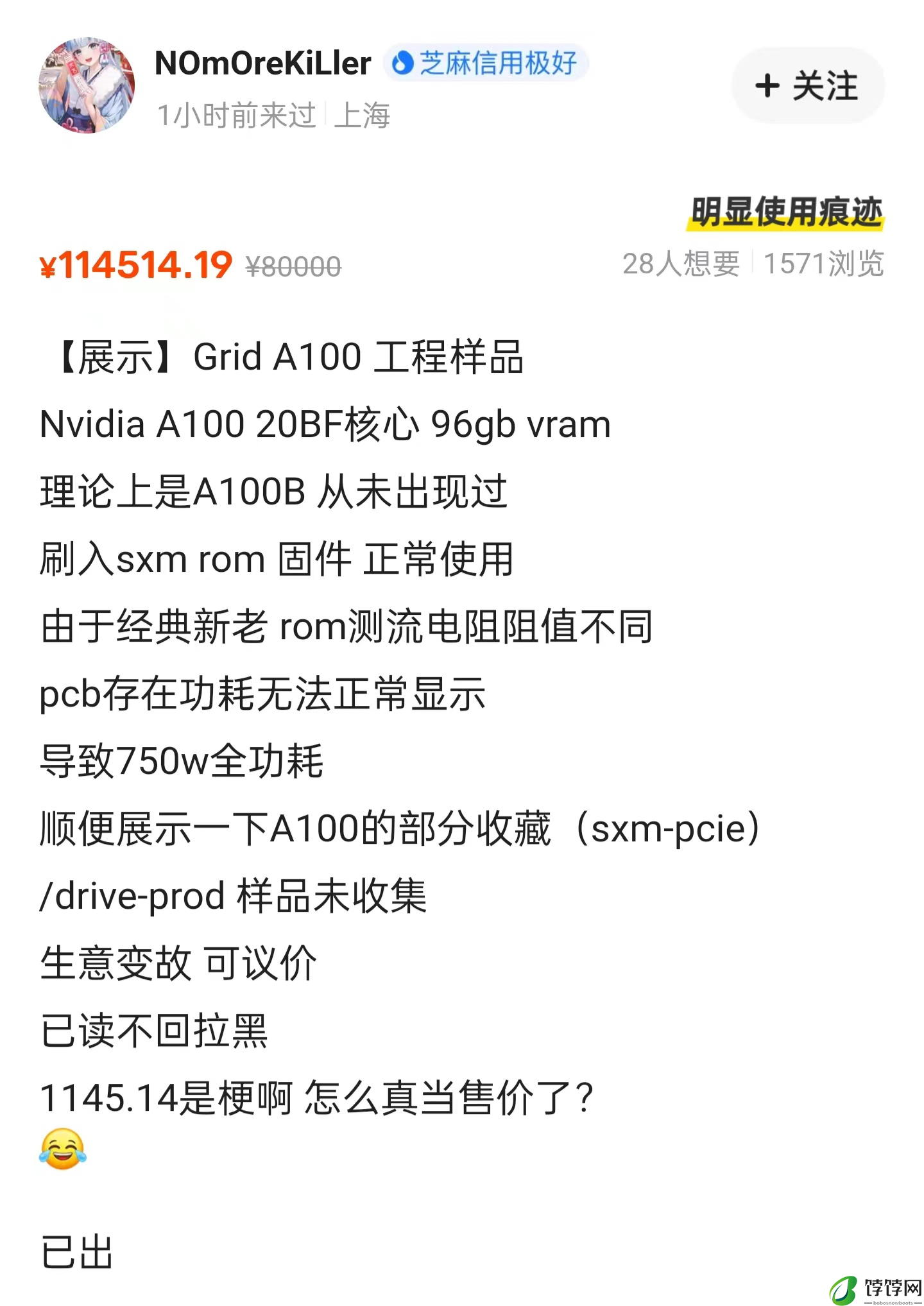Follow seller with the 关注 button
This screenshot has width=924, height=1306.
click(807, 85)
